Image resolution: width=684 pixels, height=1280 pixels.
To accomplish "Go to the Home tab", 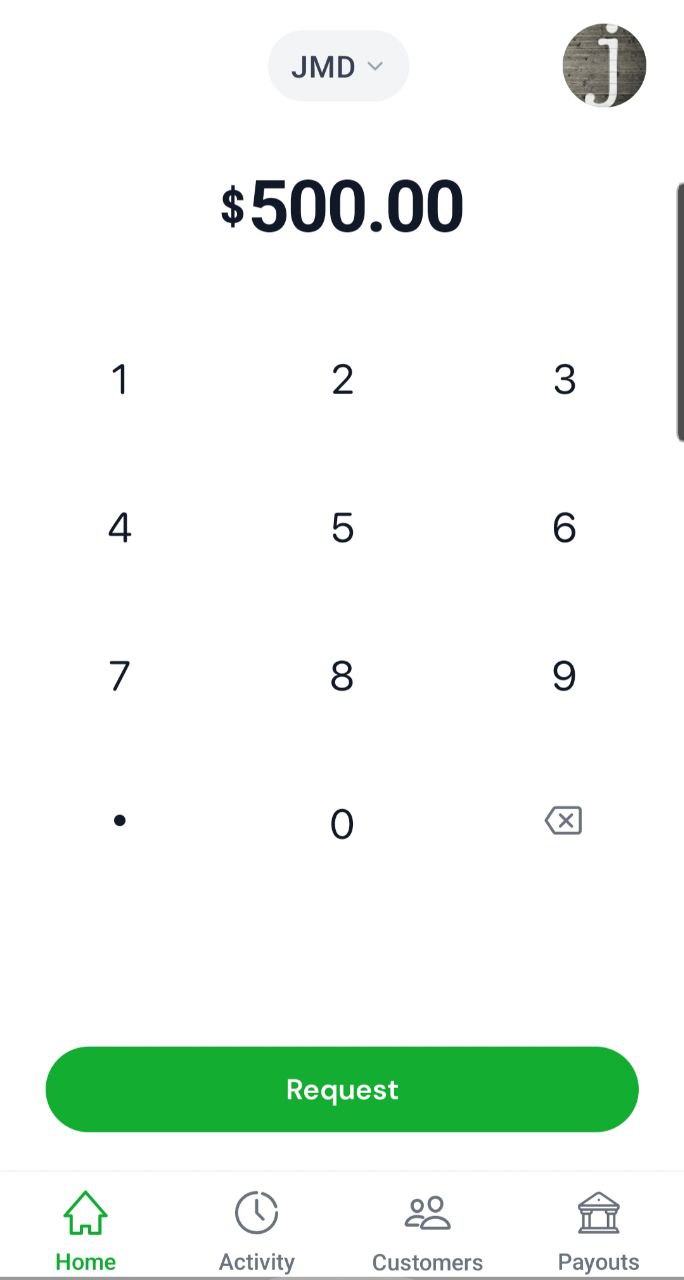I will [x=85, y=1230].
